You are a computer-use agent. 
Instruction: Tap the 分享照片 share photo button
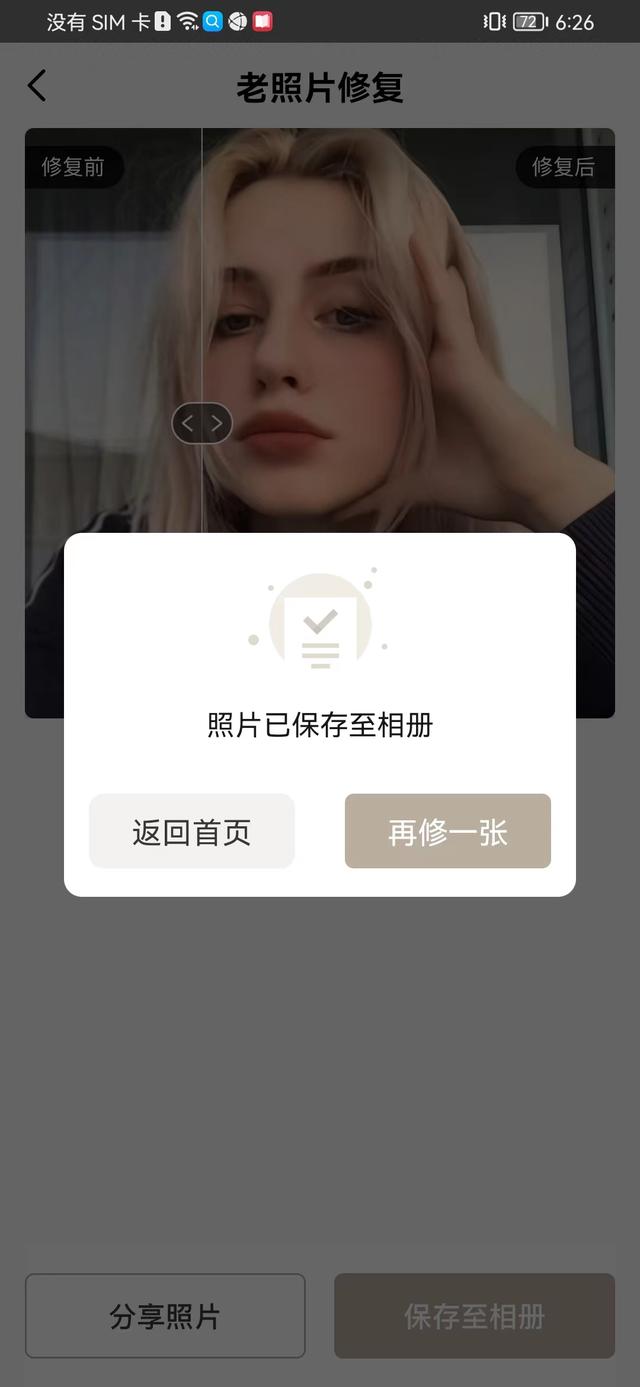click(x=165, y=1316)
